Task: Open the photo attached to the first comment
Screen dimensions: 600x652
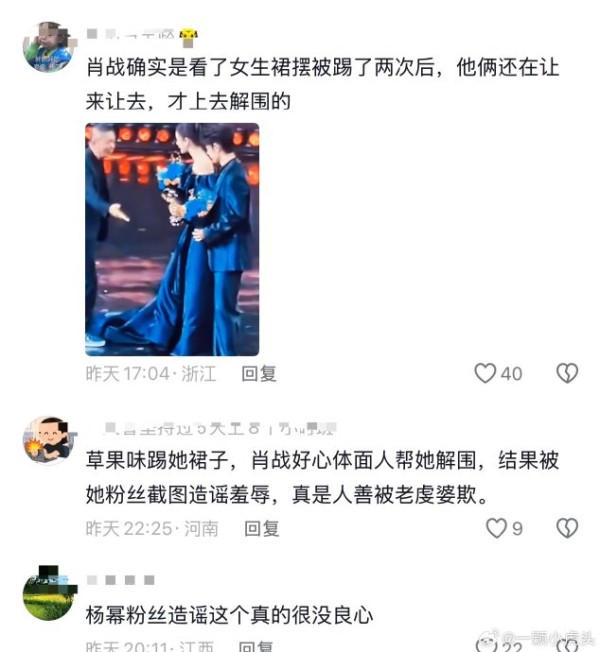Action: coord(172,239)
